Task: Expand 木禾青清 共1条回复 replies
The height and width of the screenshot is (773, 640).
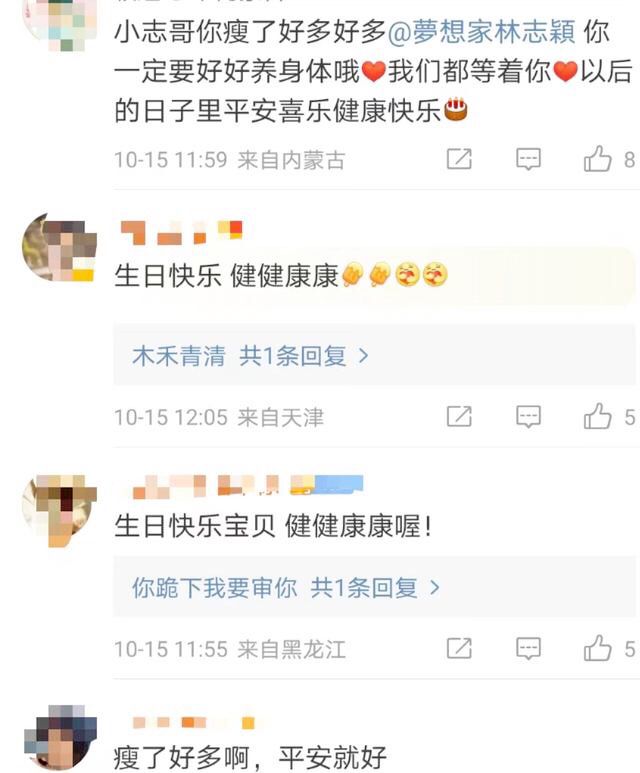Action: [x=250, y=356]
